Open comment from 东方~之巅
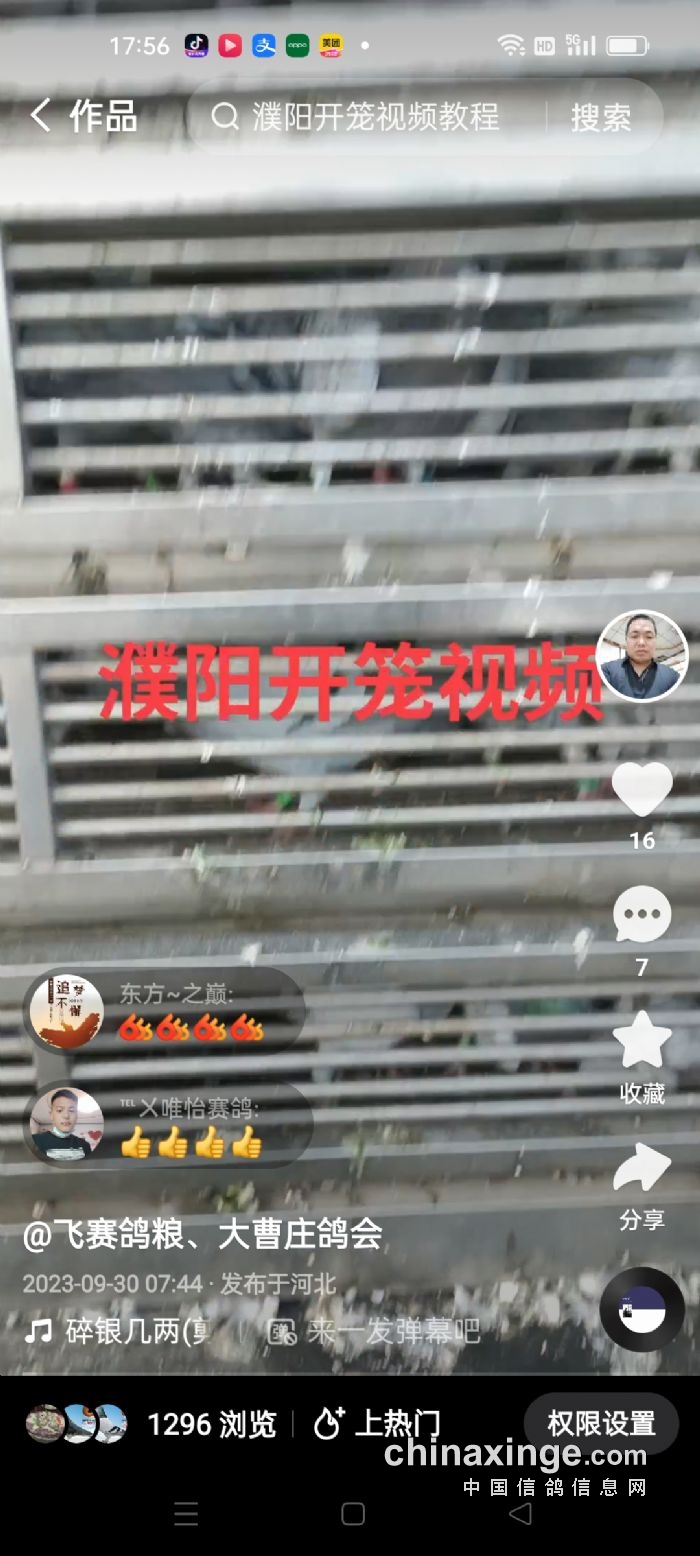Viewport: 700px width, 1556px height. [165, 1011]
